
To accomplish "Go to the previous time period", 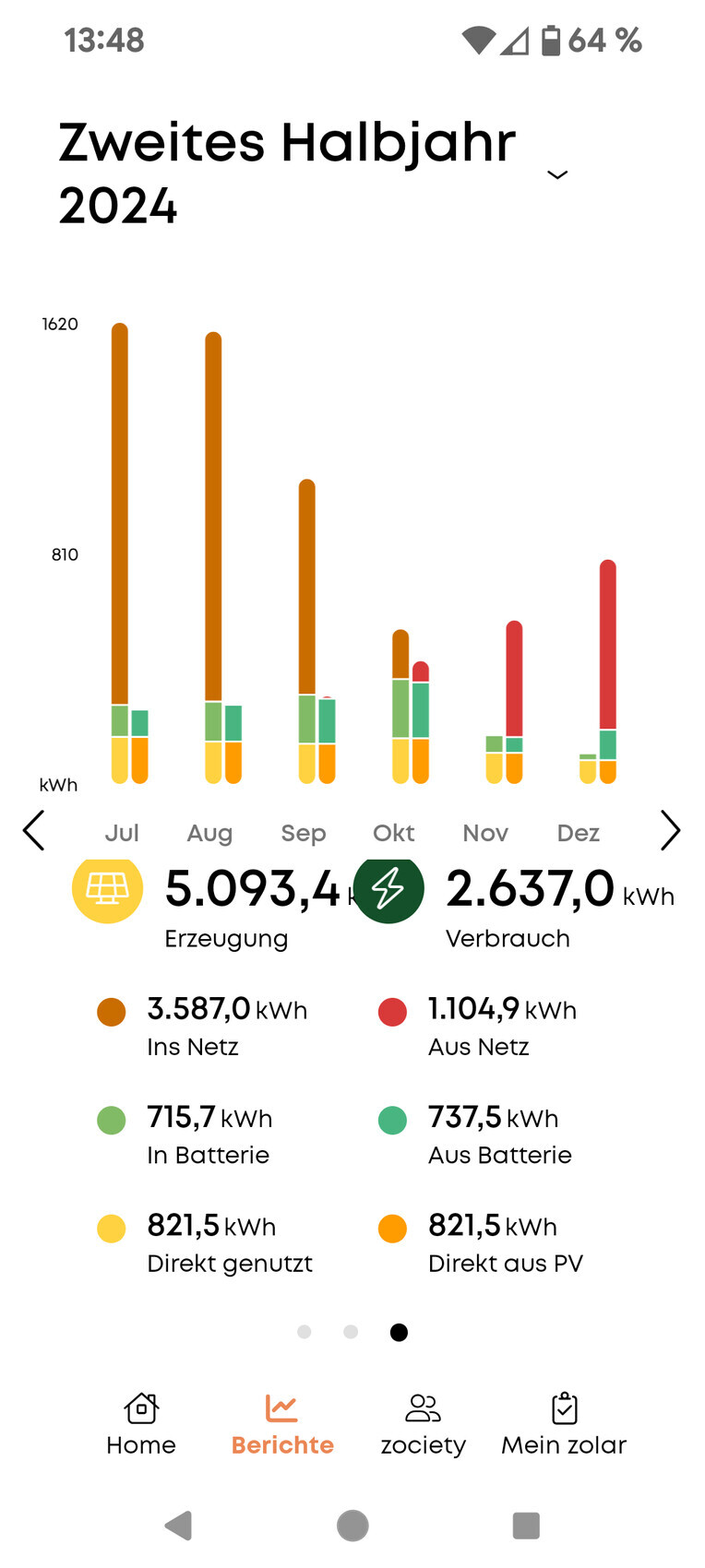I will (x=34, y=830).
